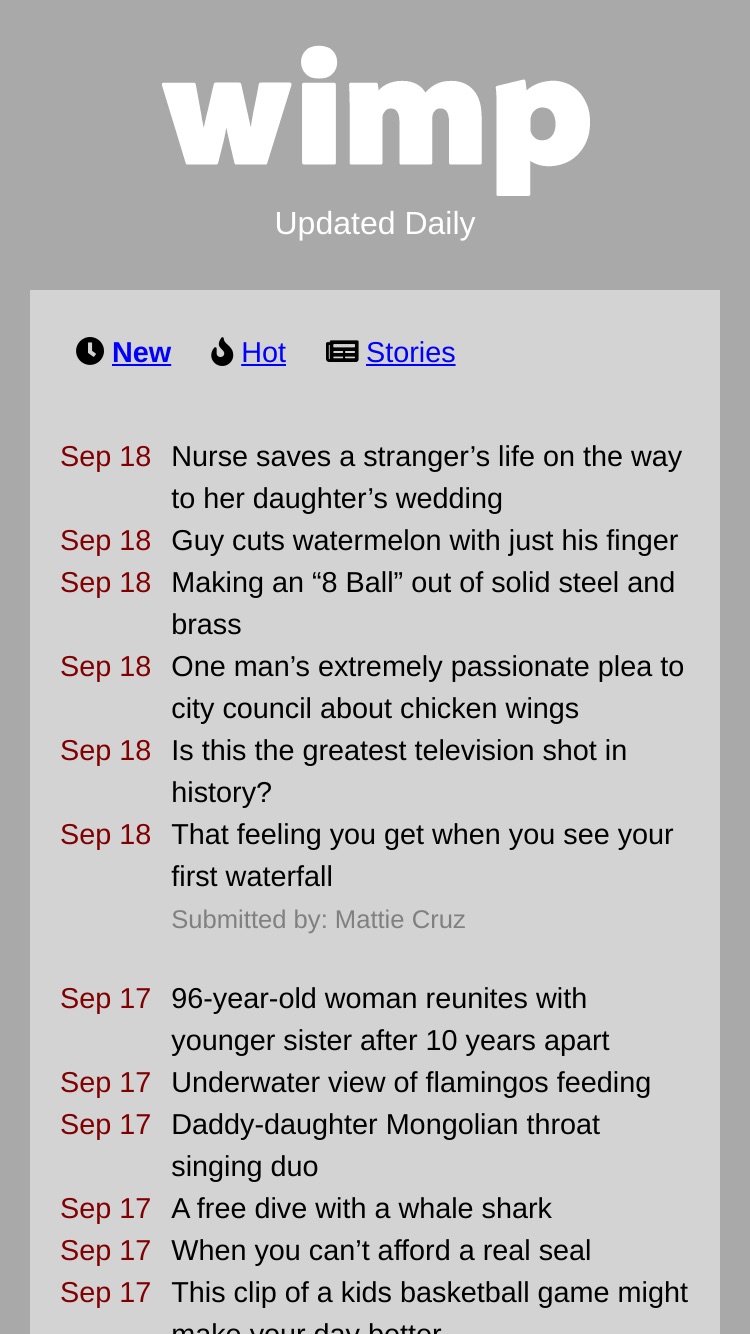The width and height of the screenshot is (750, 1334).
Task: Switch to the Hot tab
Action: click(x=263, y=352)
